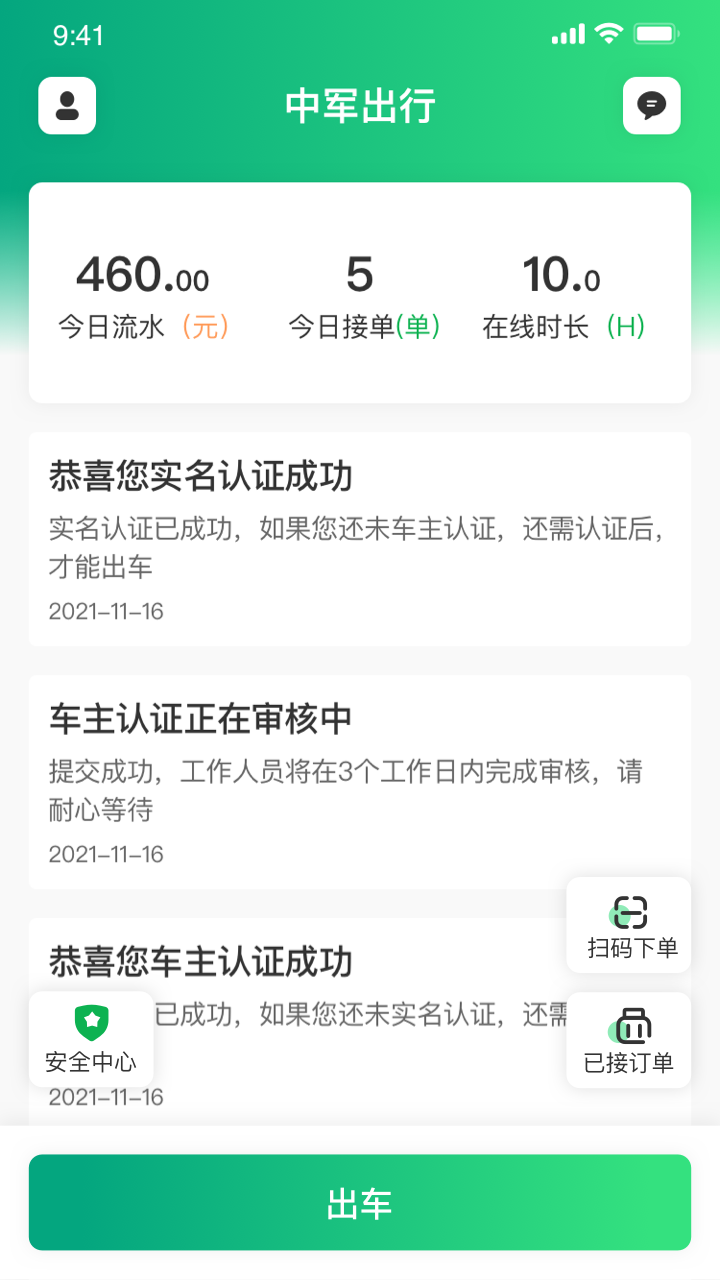Image resolution: width=720 pixels, height=1280 pixels.
Task: Tap the 中军出行 app title
Action: coord(360,107)
